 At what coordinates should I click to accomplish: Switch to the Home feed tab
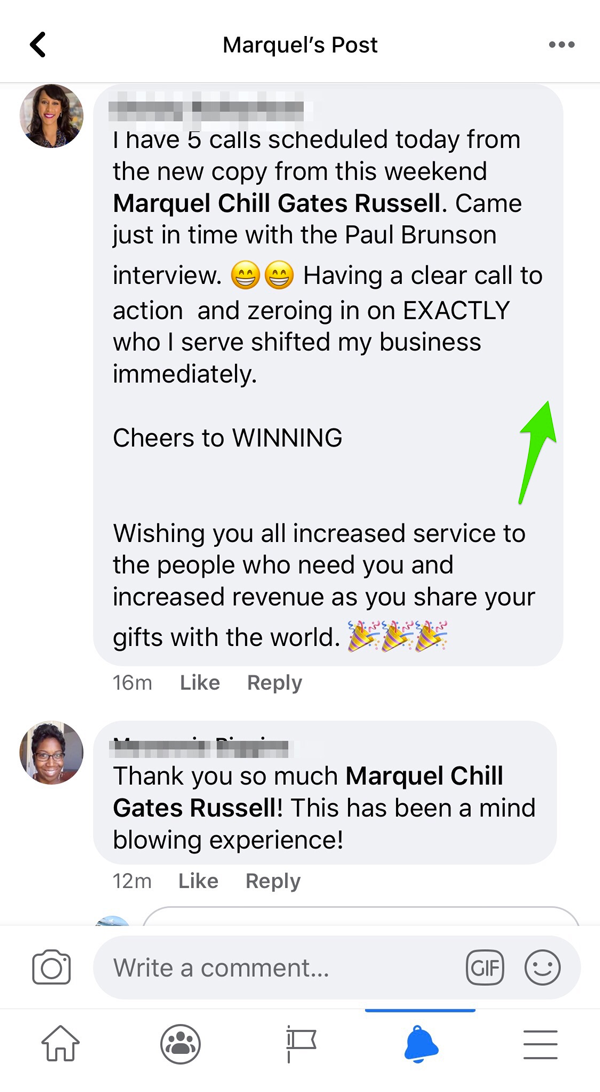(x=60, y=1045)
